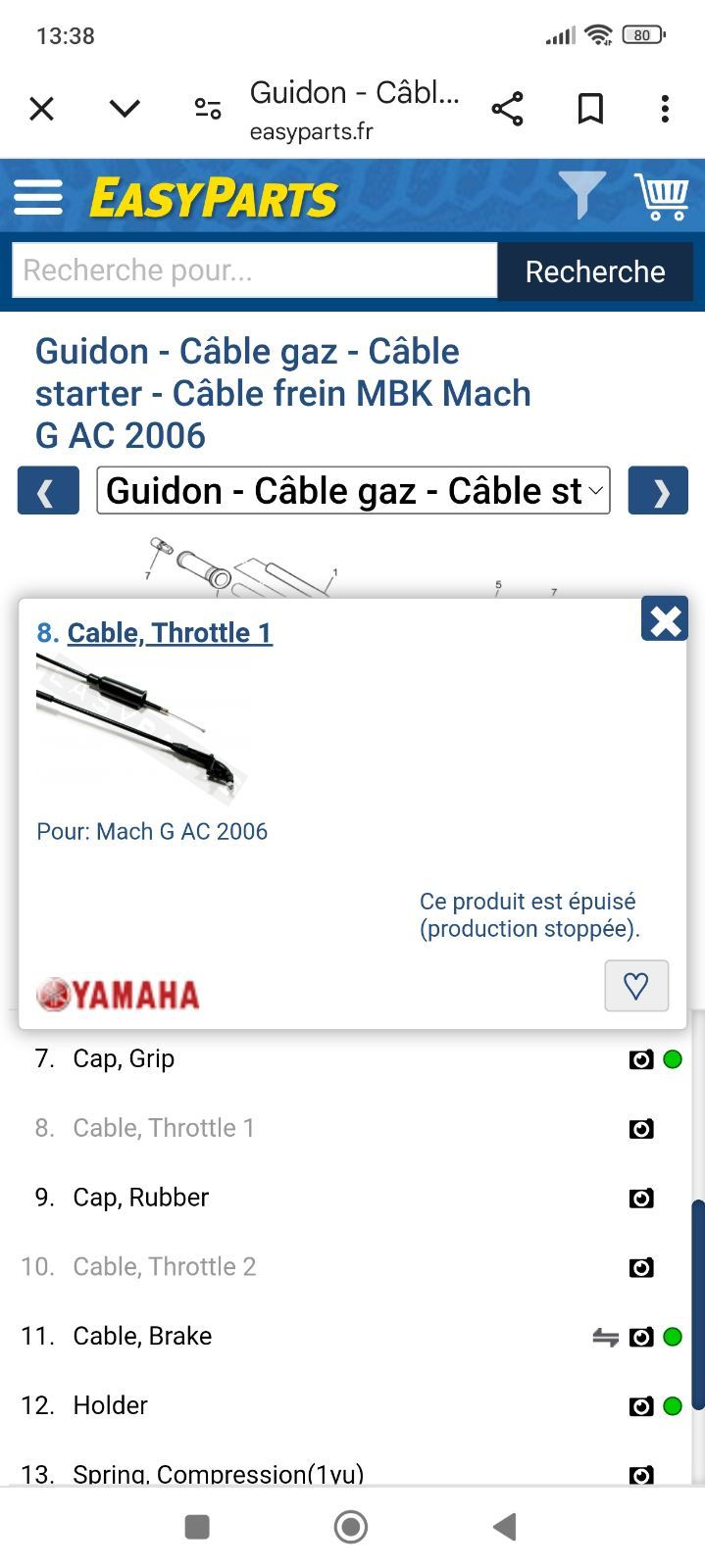Open the filter funnel

point(581,195)
